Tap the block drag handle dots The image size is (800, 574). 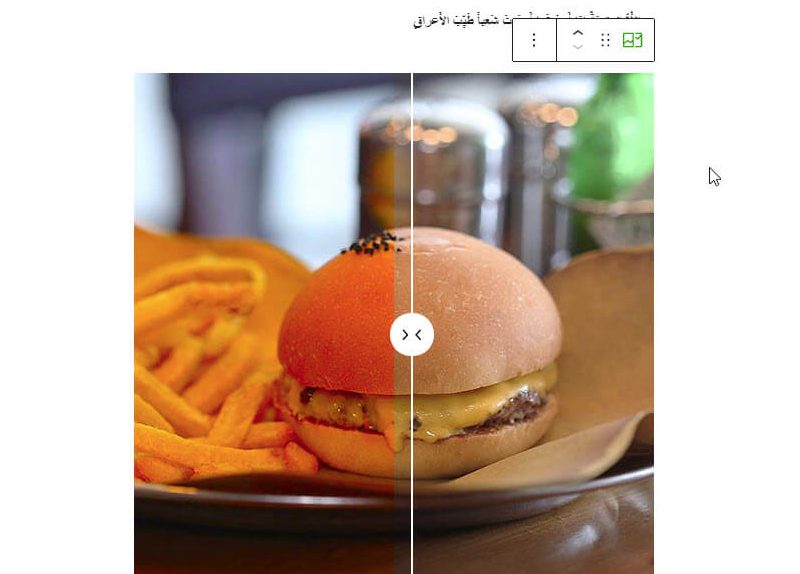605,40
